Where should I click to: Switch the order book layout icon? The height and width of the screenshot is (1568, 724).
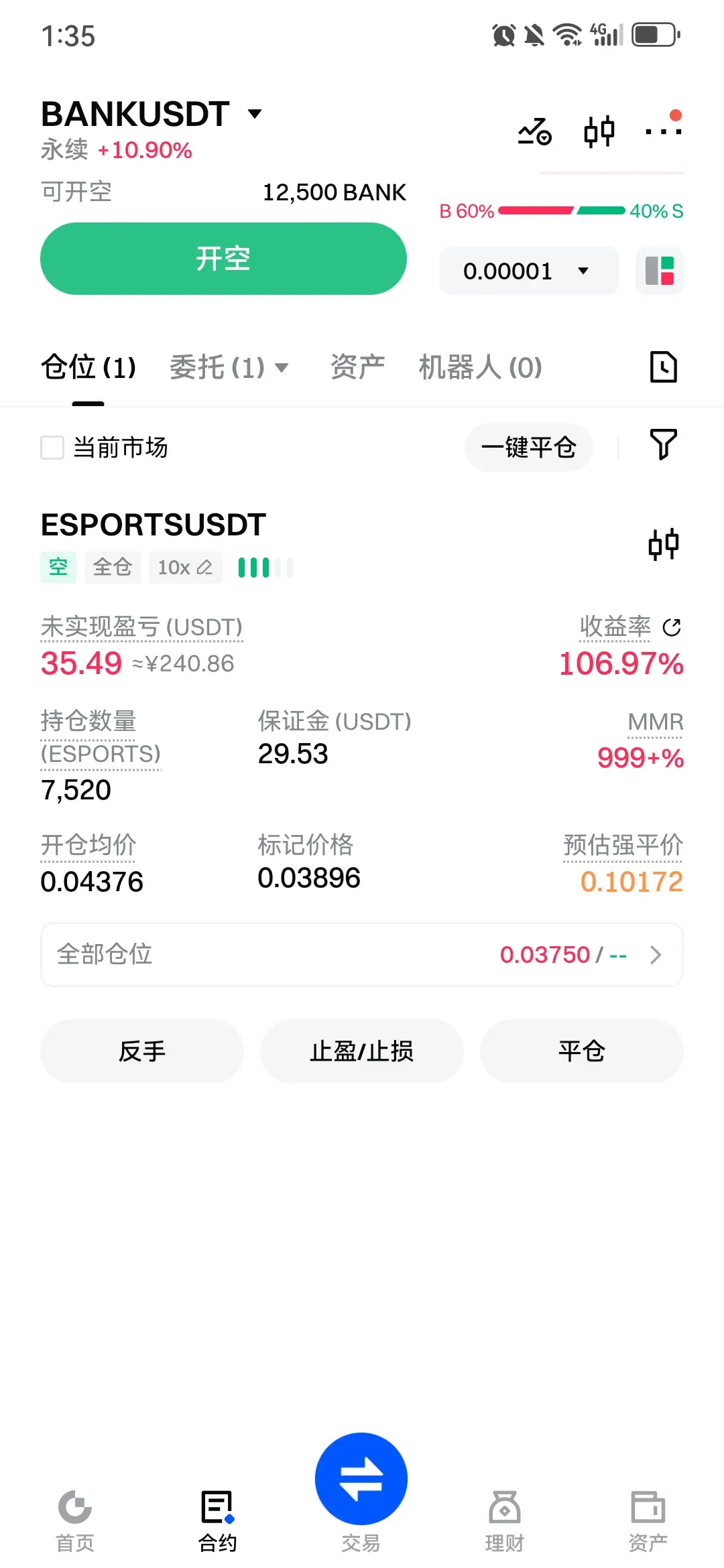pos(660,271)
